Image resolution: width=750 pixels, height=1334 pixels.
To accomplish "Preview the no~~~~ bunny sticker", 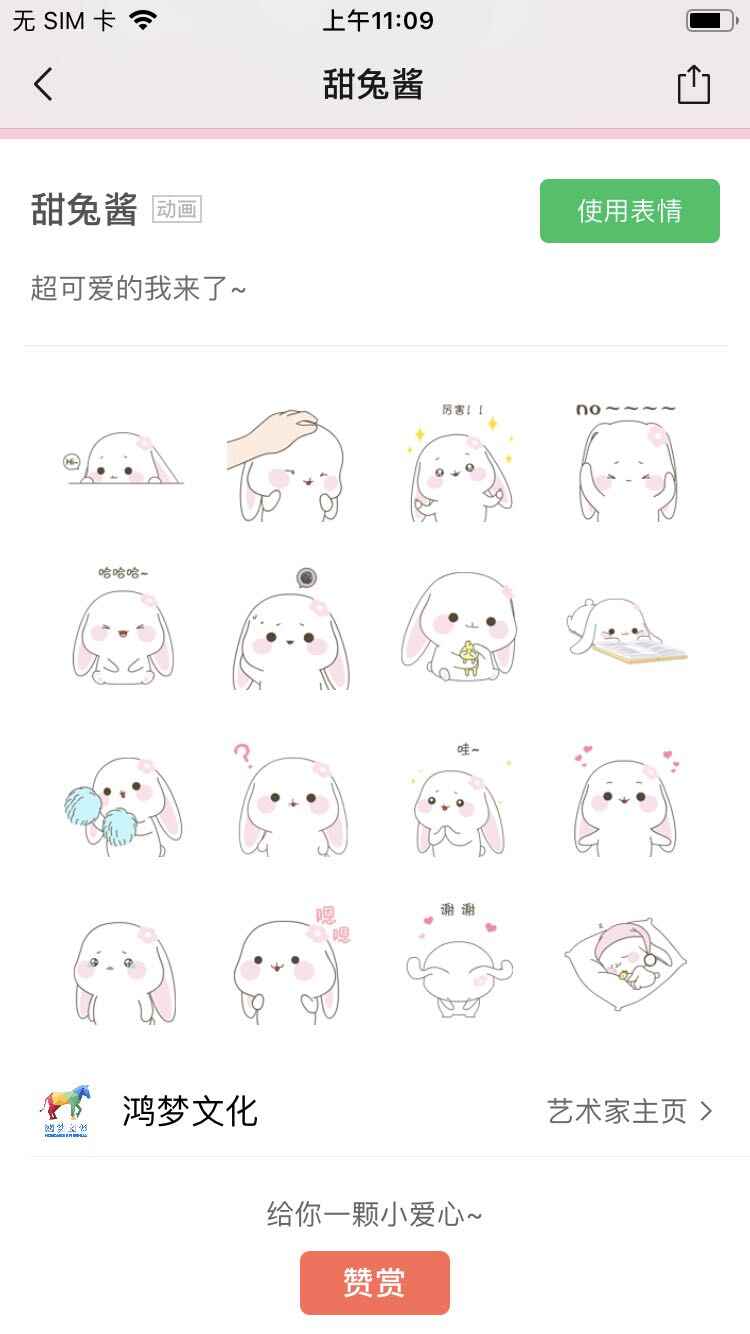I will (626, 461).
